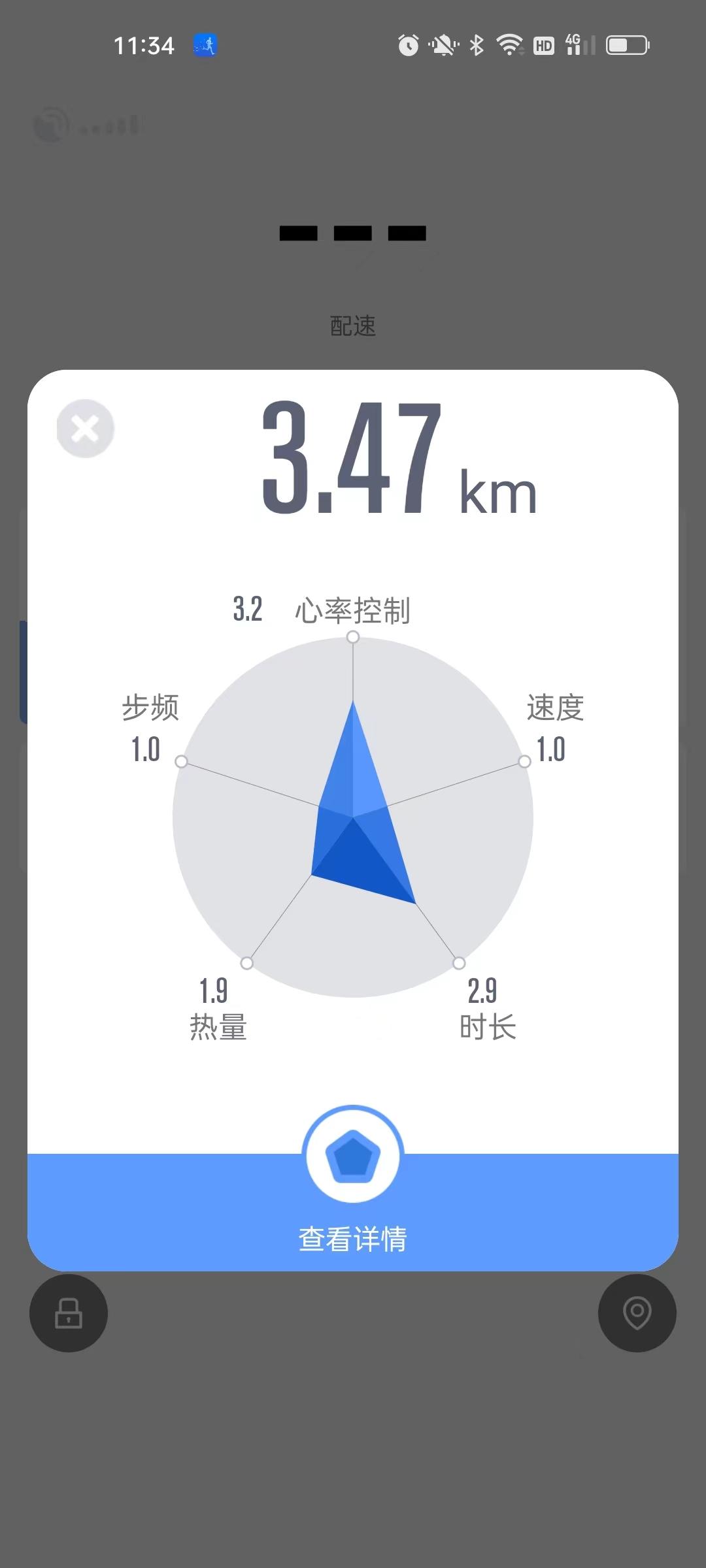Tap the running app icon in the status bar
This screenshot has width=706, height=1568.
205,45
